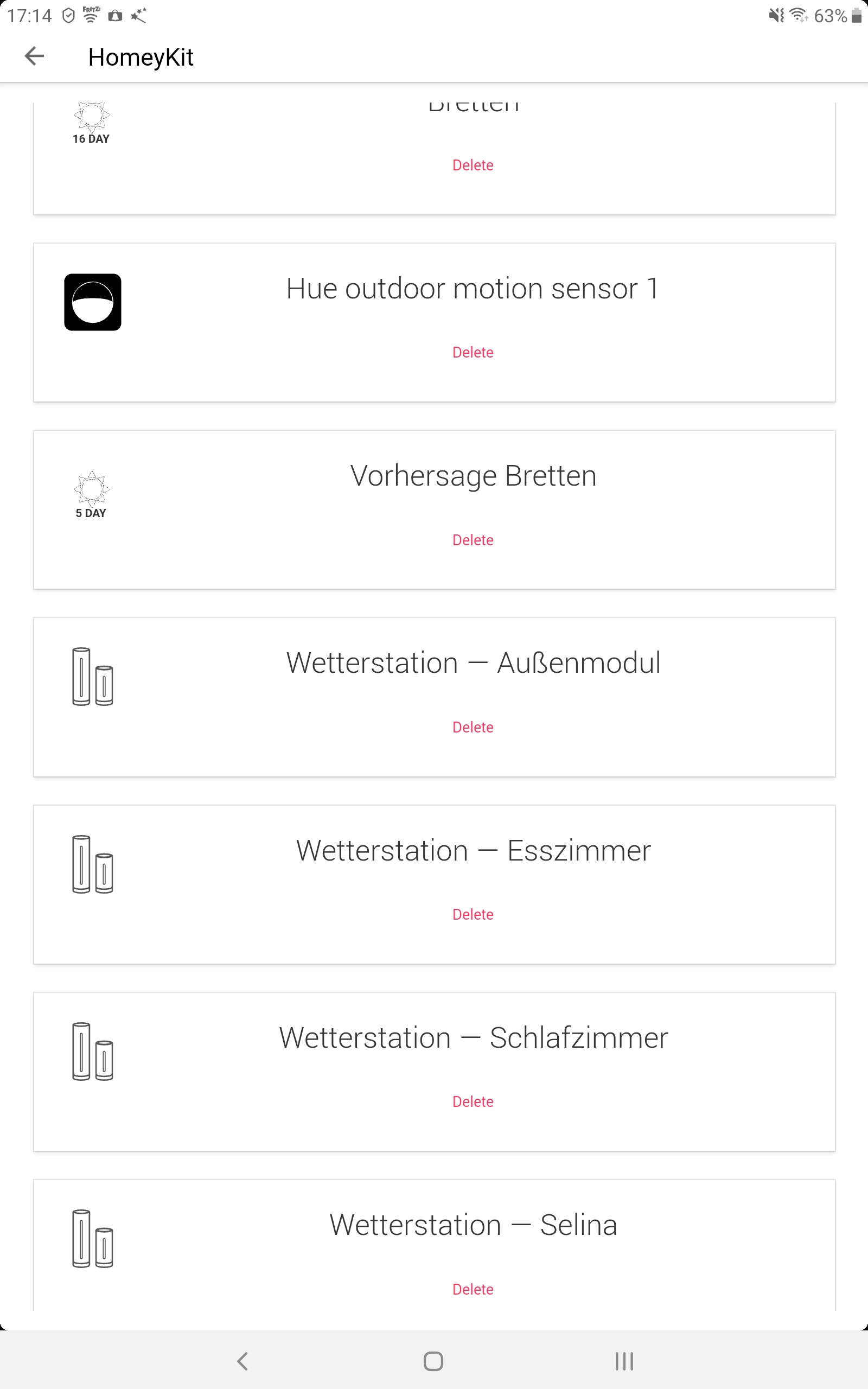Remove Wetterstation — Außenmodul via Delete
This screenshot has height=1389, width=868.
coord(473,727)
